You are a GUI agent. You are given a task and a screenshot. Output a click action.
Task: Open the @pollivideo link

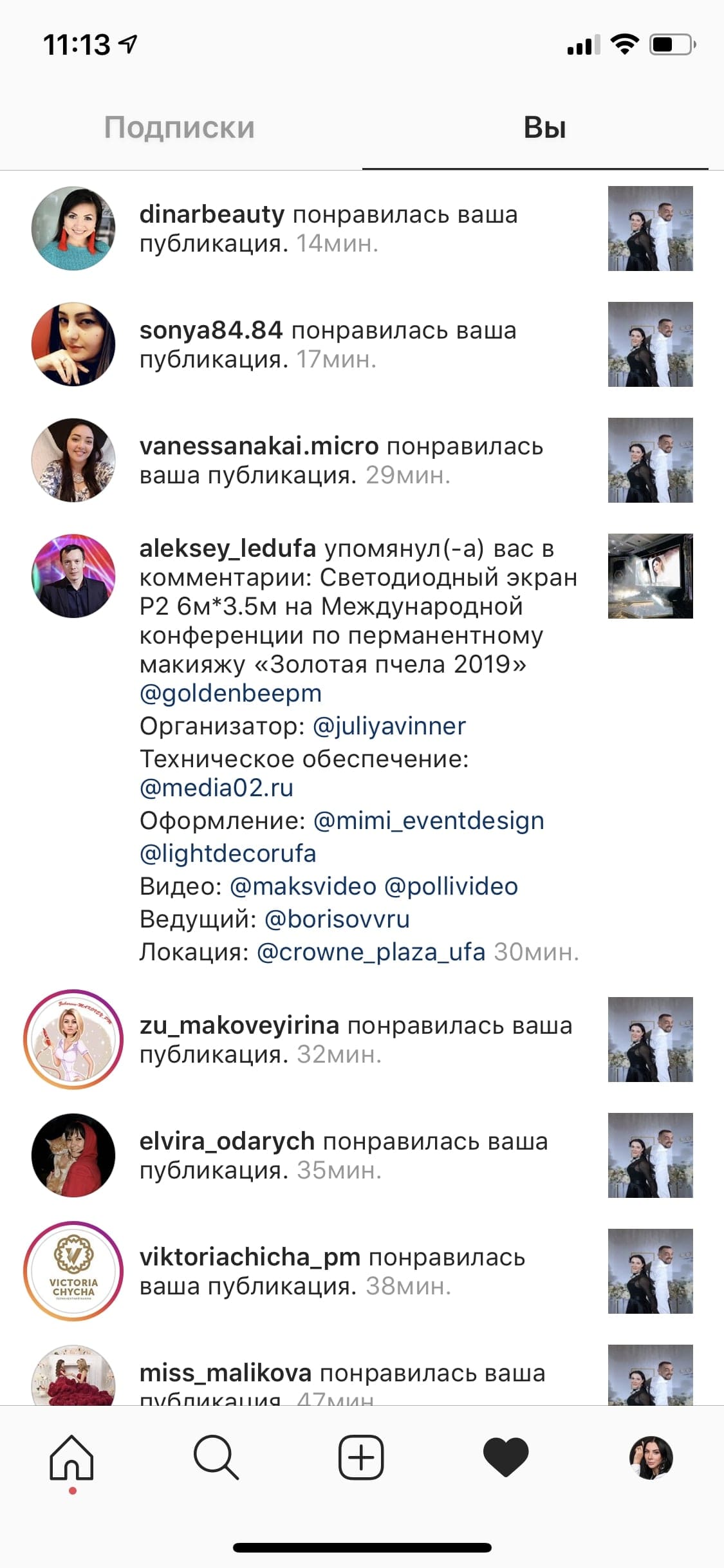point(450,886)
